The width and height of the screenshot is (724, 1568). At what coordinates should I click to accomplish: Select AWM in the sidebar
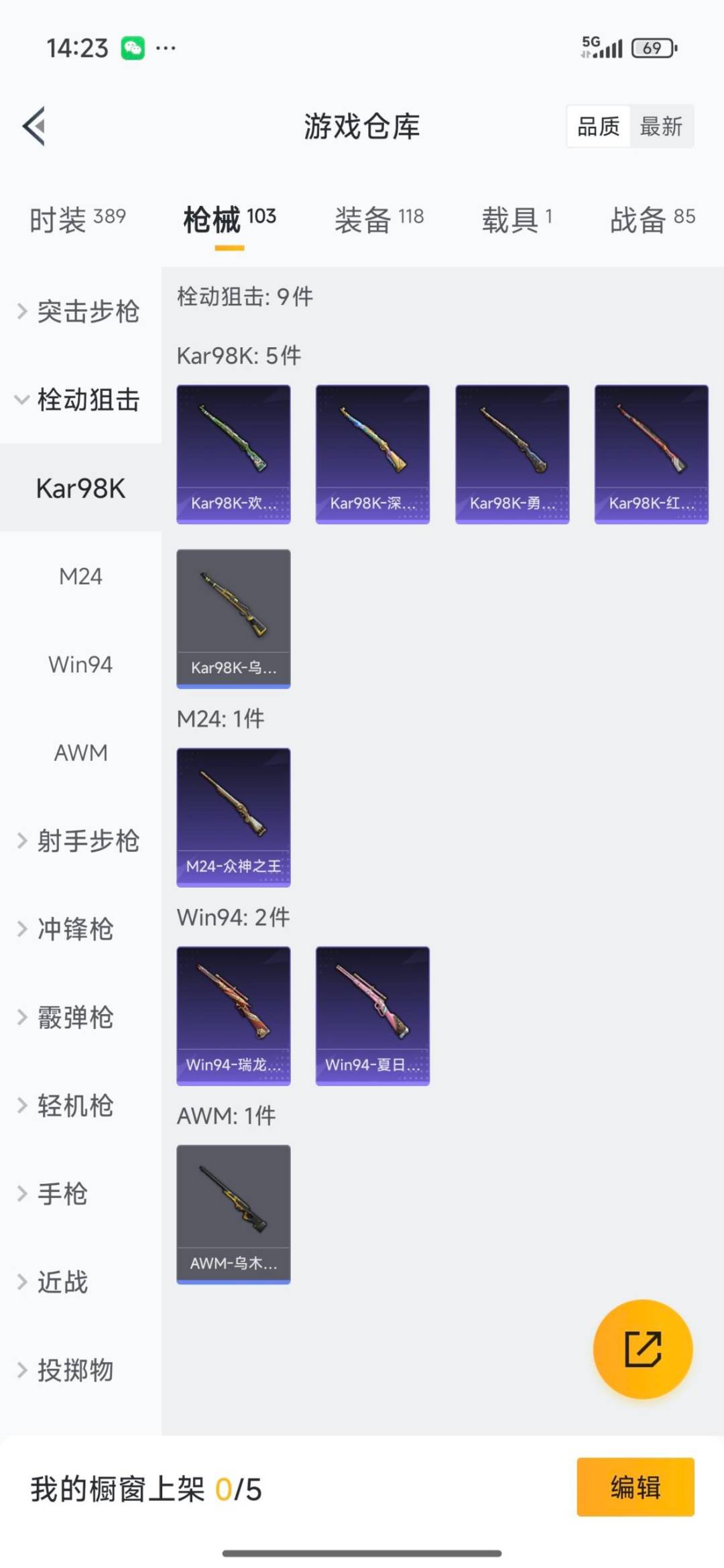pyautogui.click(x=80, y=753)
